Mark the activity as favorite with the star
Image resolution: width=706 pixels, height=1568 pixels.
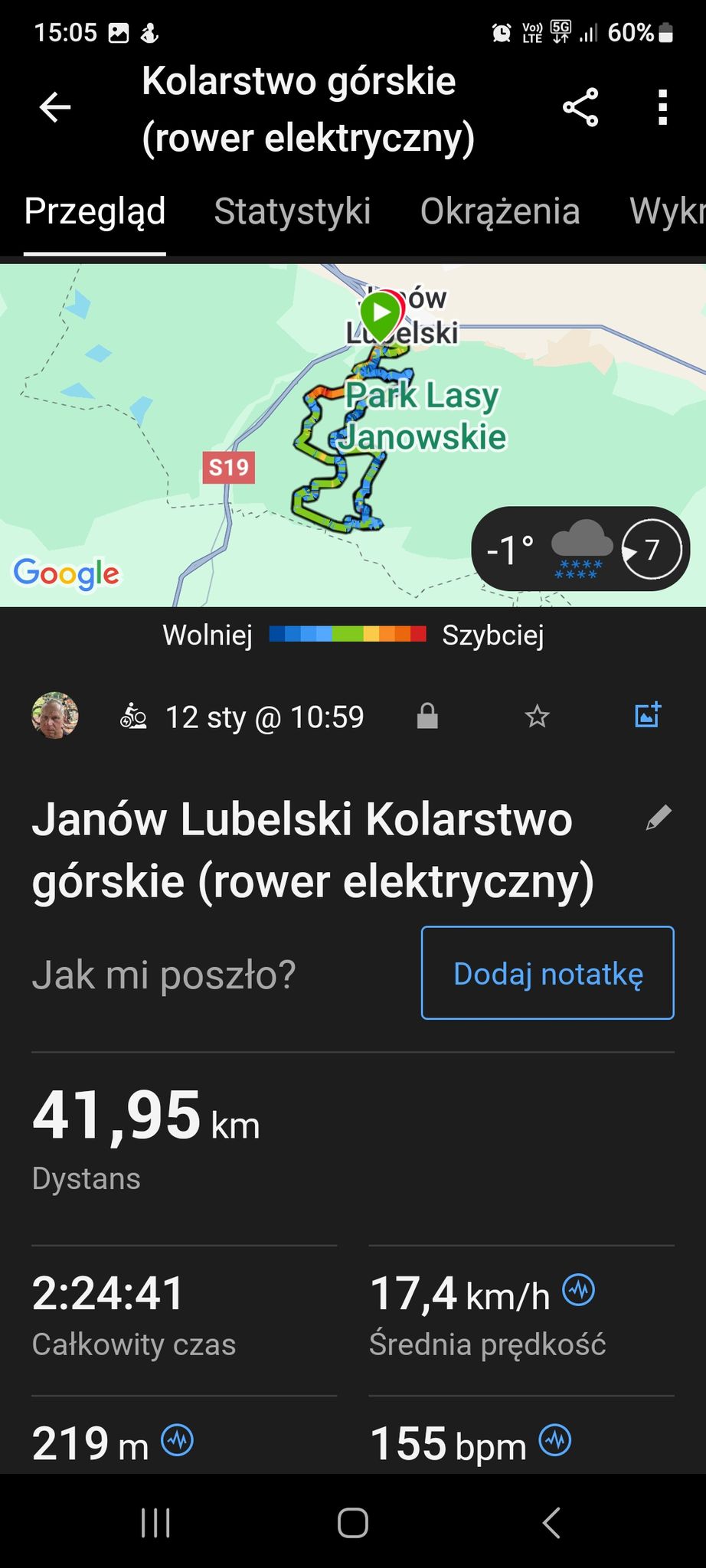[538, 717]
